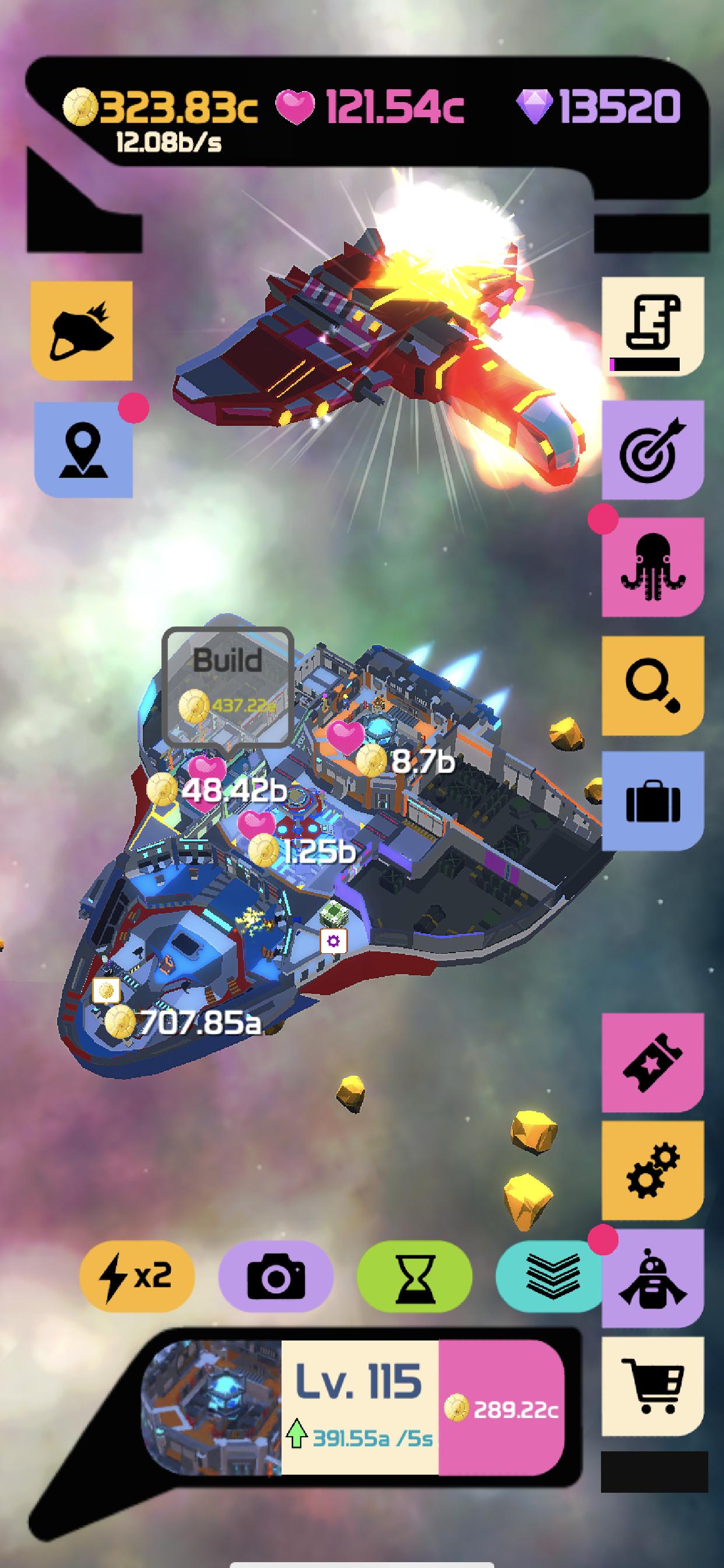Tap the magnifying glass search button
This screenshot has width=724, height=1568.
653,686
